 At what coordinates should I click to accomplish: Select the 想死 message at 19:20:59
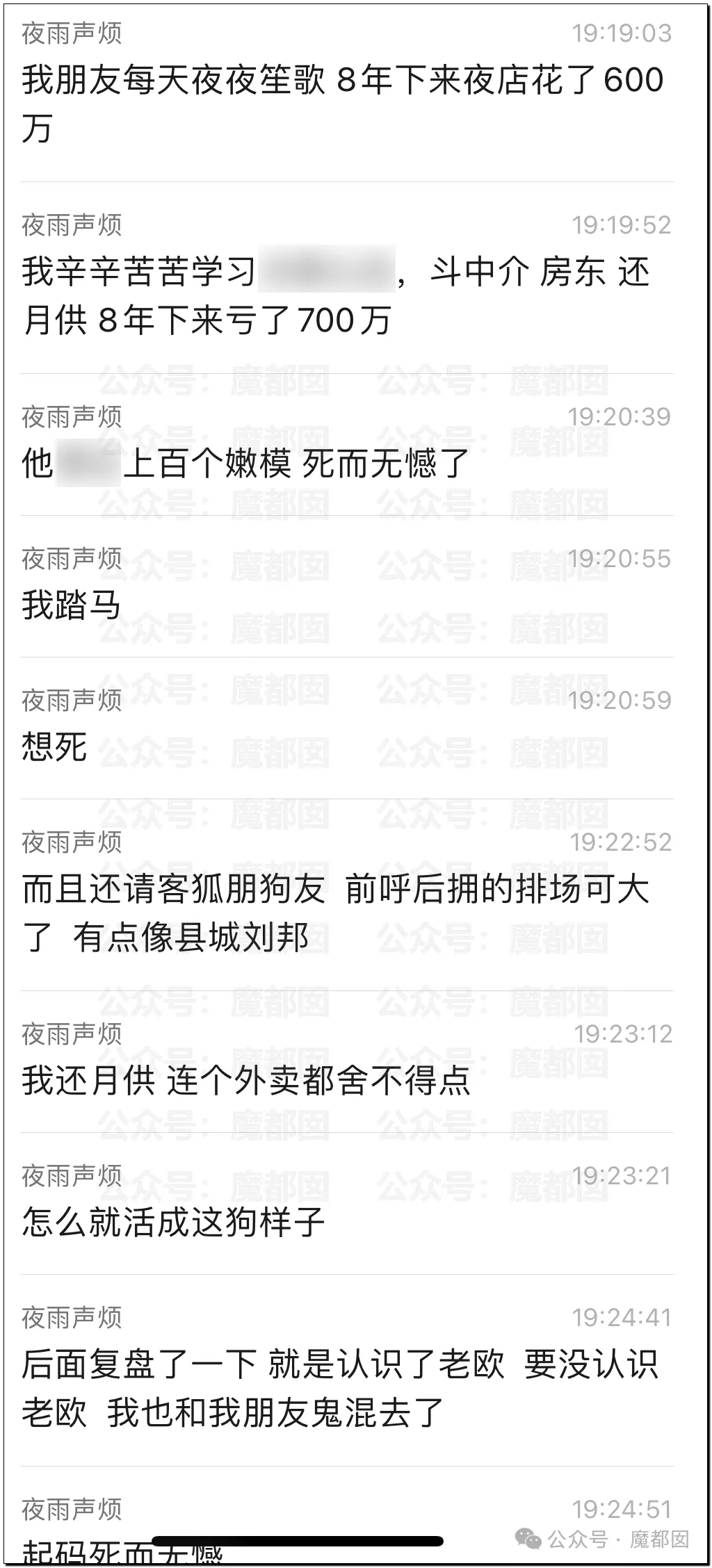(x=347, y=728)
